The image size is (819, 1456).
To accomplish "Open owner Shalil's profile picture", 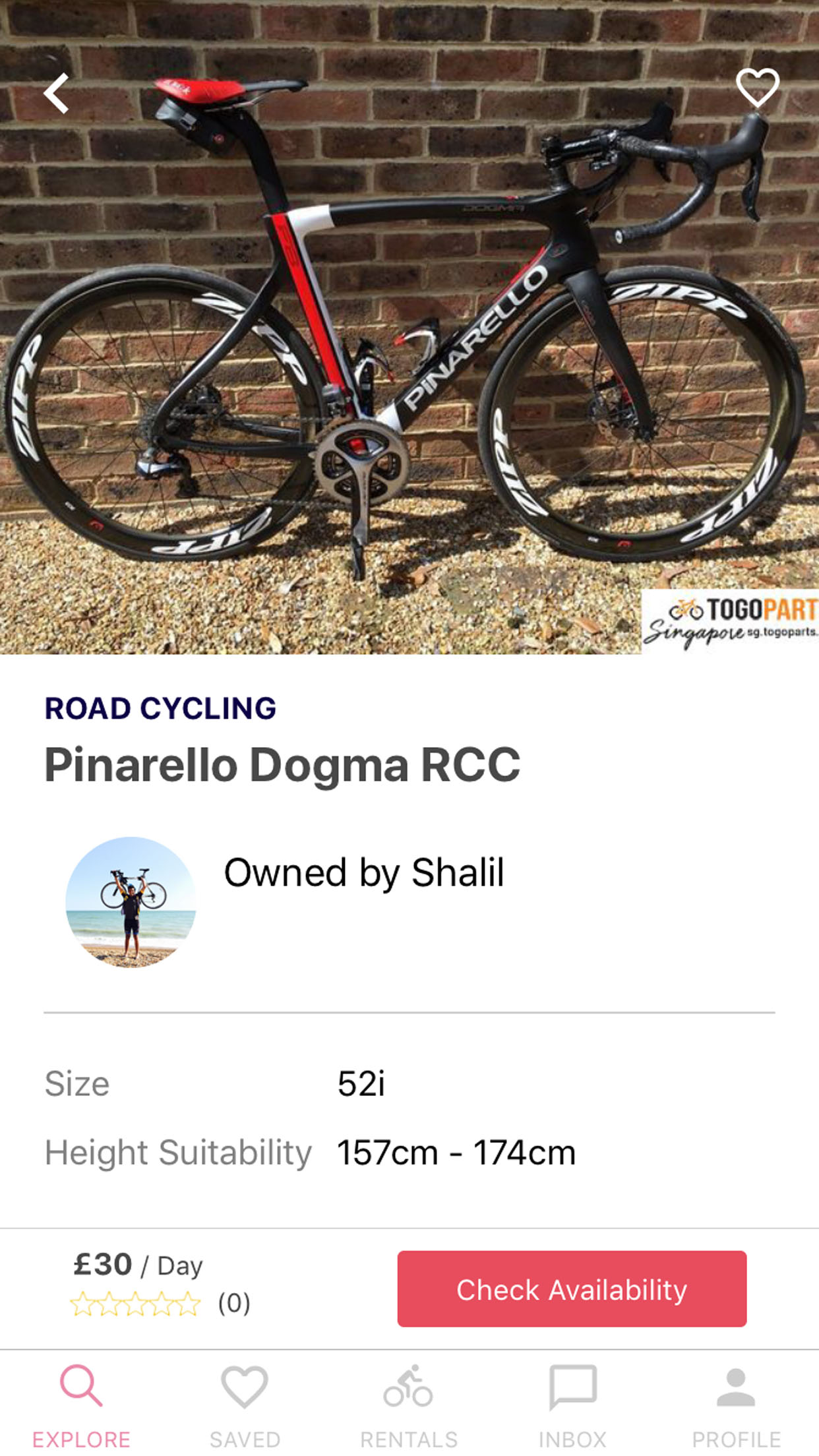I will [x=131, y=902].
